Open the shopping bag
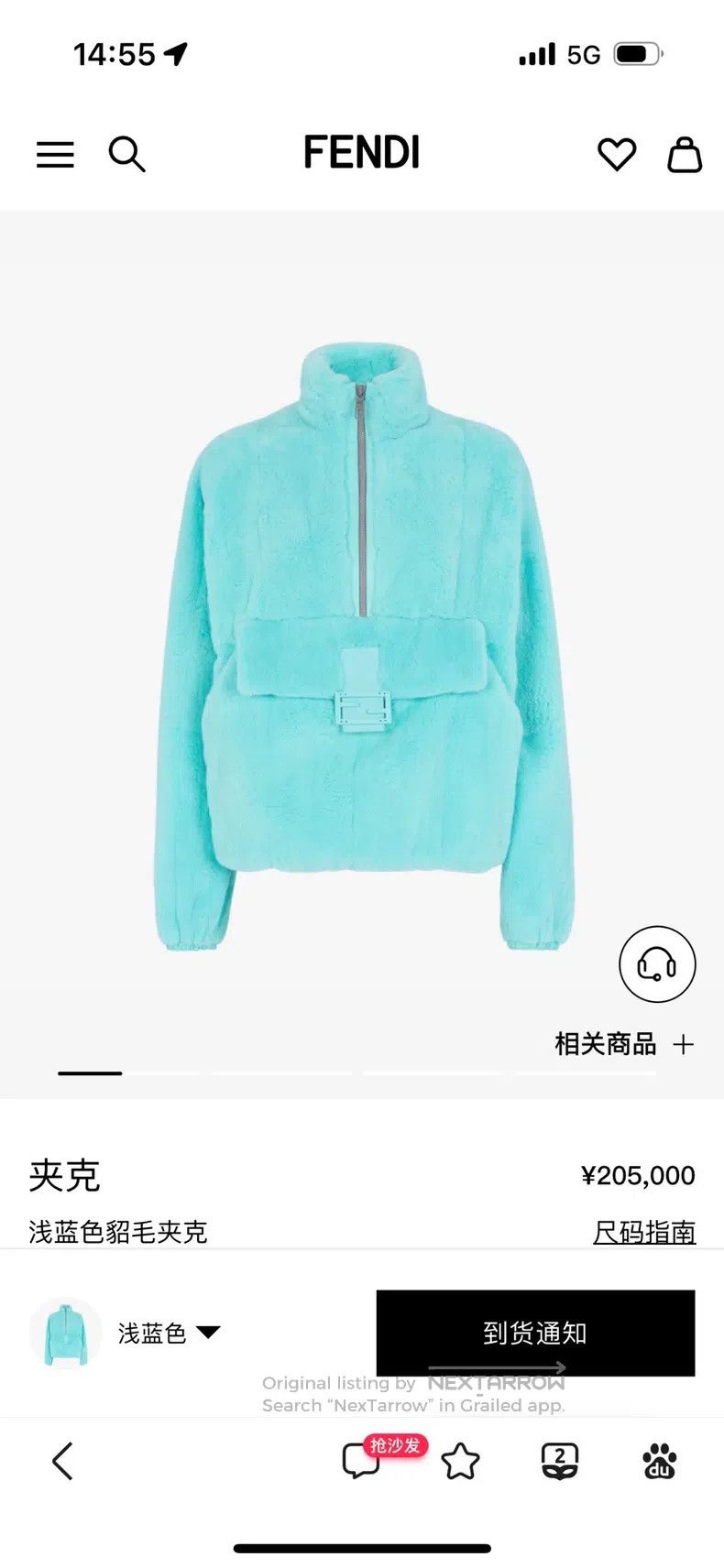The width and height of the screenshot is (724, 1568). (x=685, y=154)
